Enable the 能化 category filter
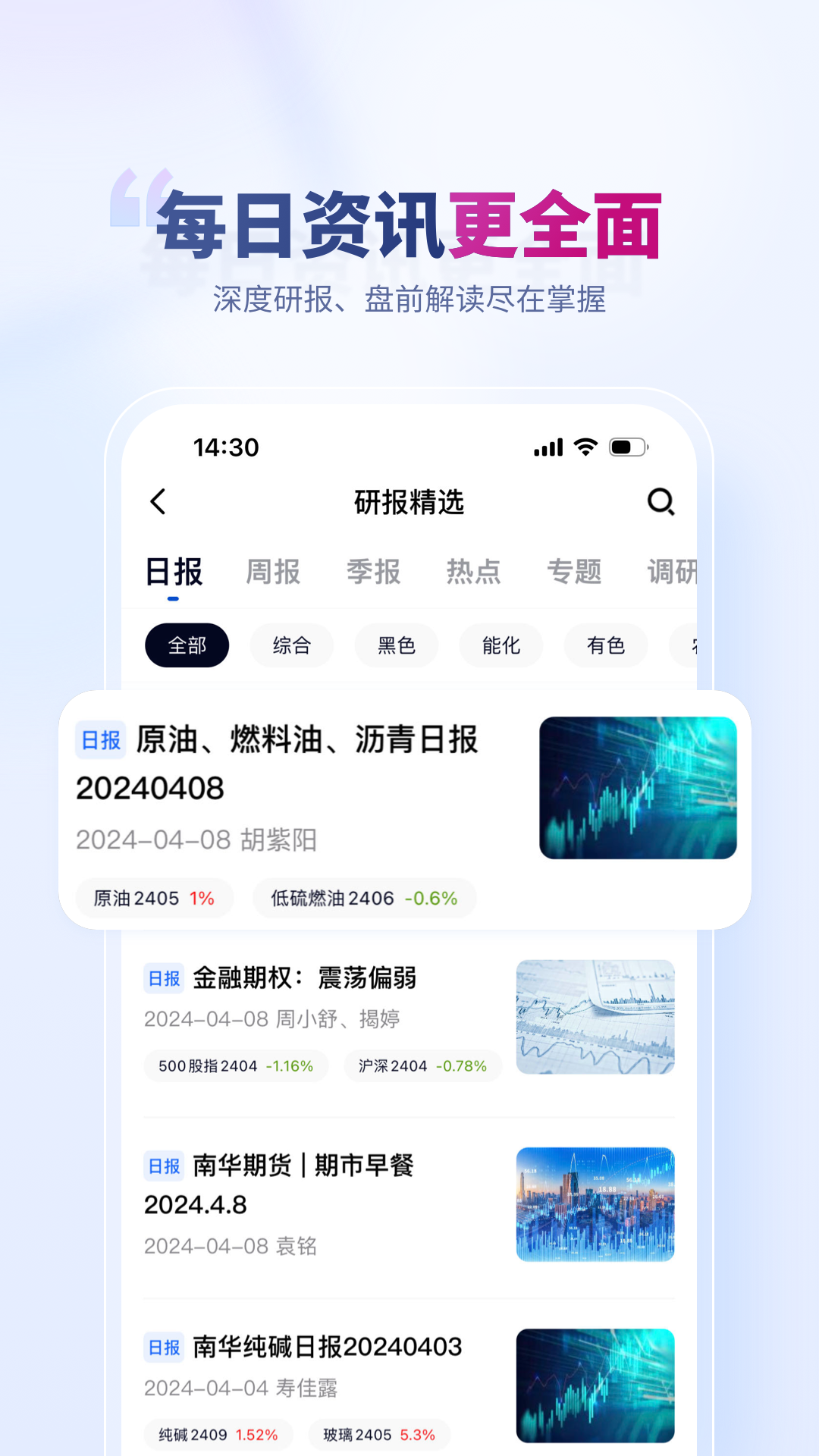This screenshot has width=819, height=1456. click(x=500, y=645)
